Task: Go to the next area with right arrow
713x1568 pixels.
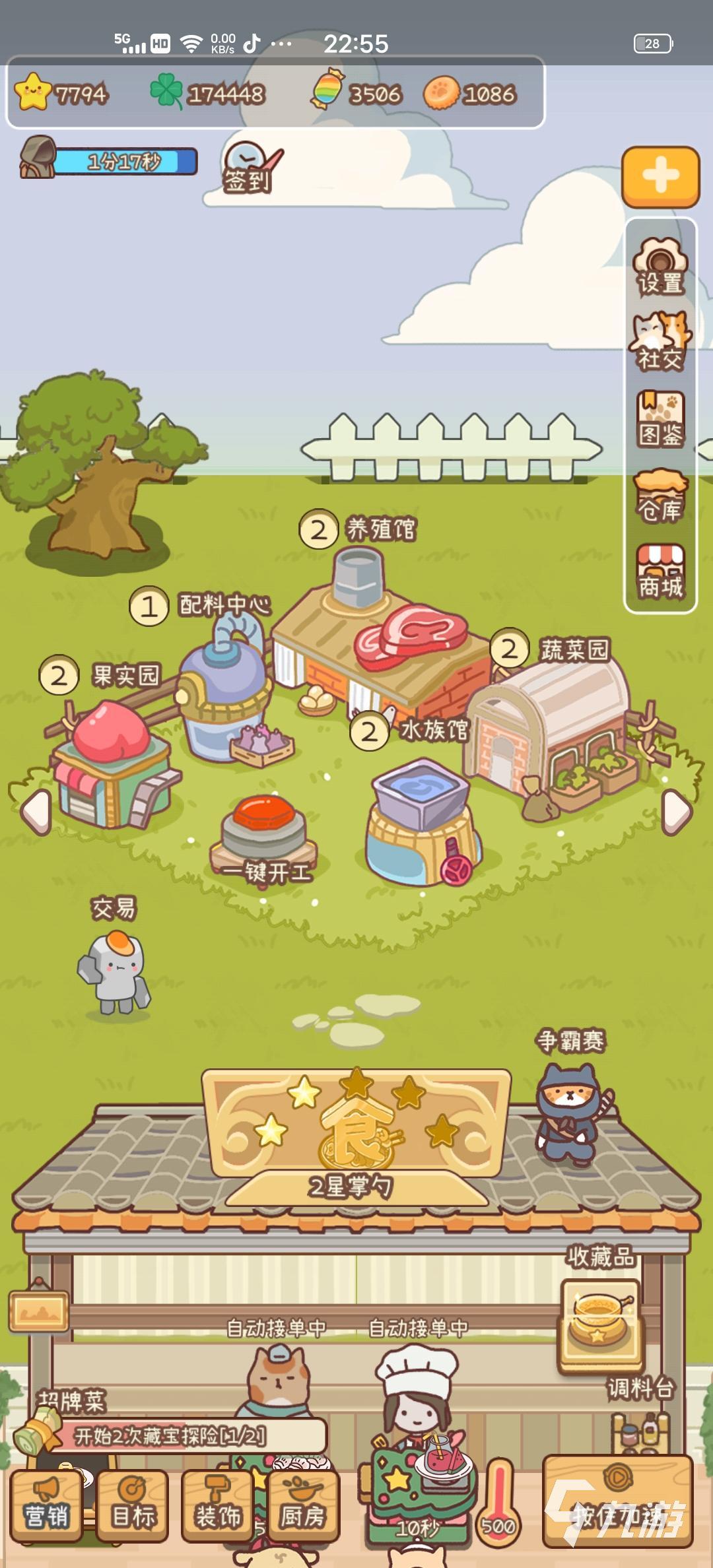Action: (x=677, y=810)
